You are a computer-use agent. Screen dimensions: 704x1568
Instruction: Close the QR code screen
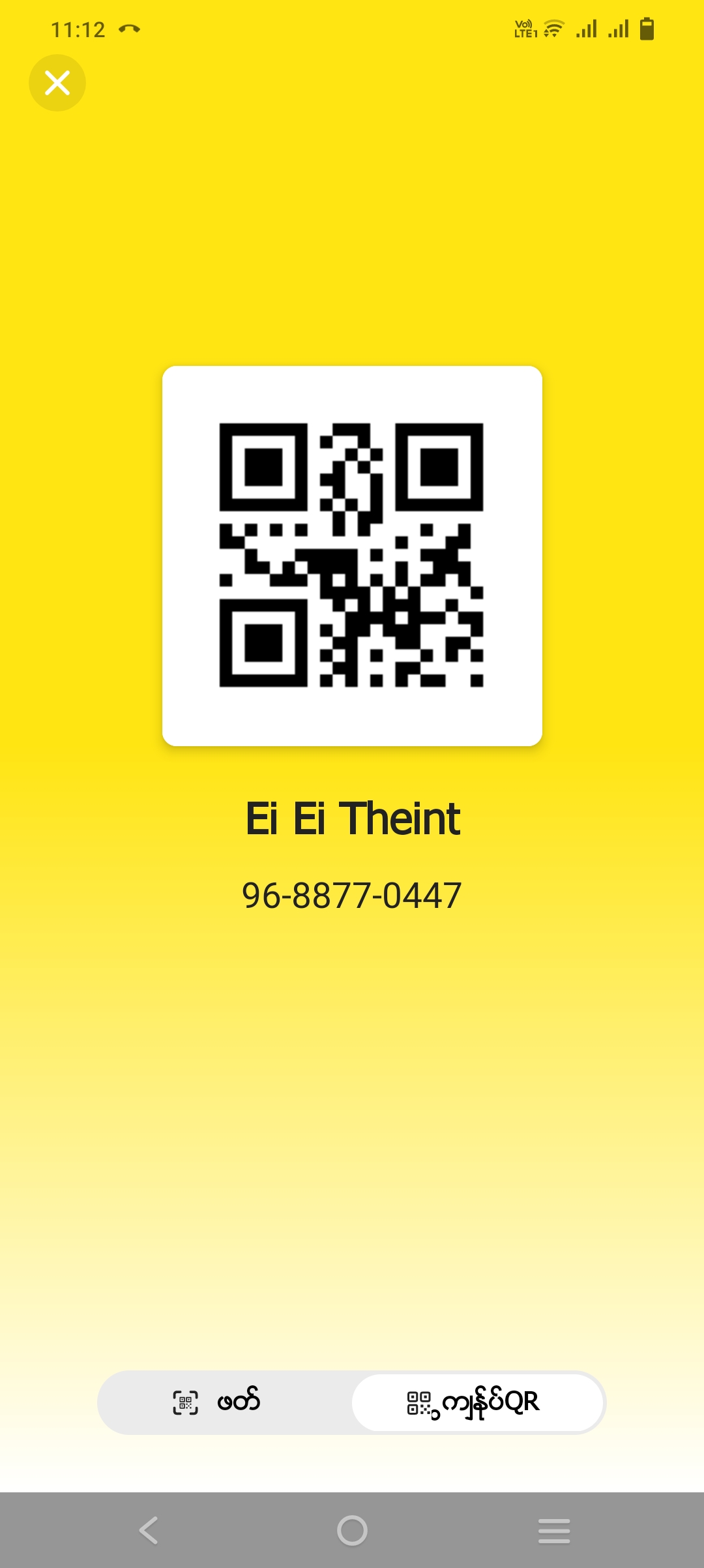tap(57, 83)
